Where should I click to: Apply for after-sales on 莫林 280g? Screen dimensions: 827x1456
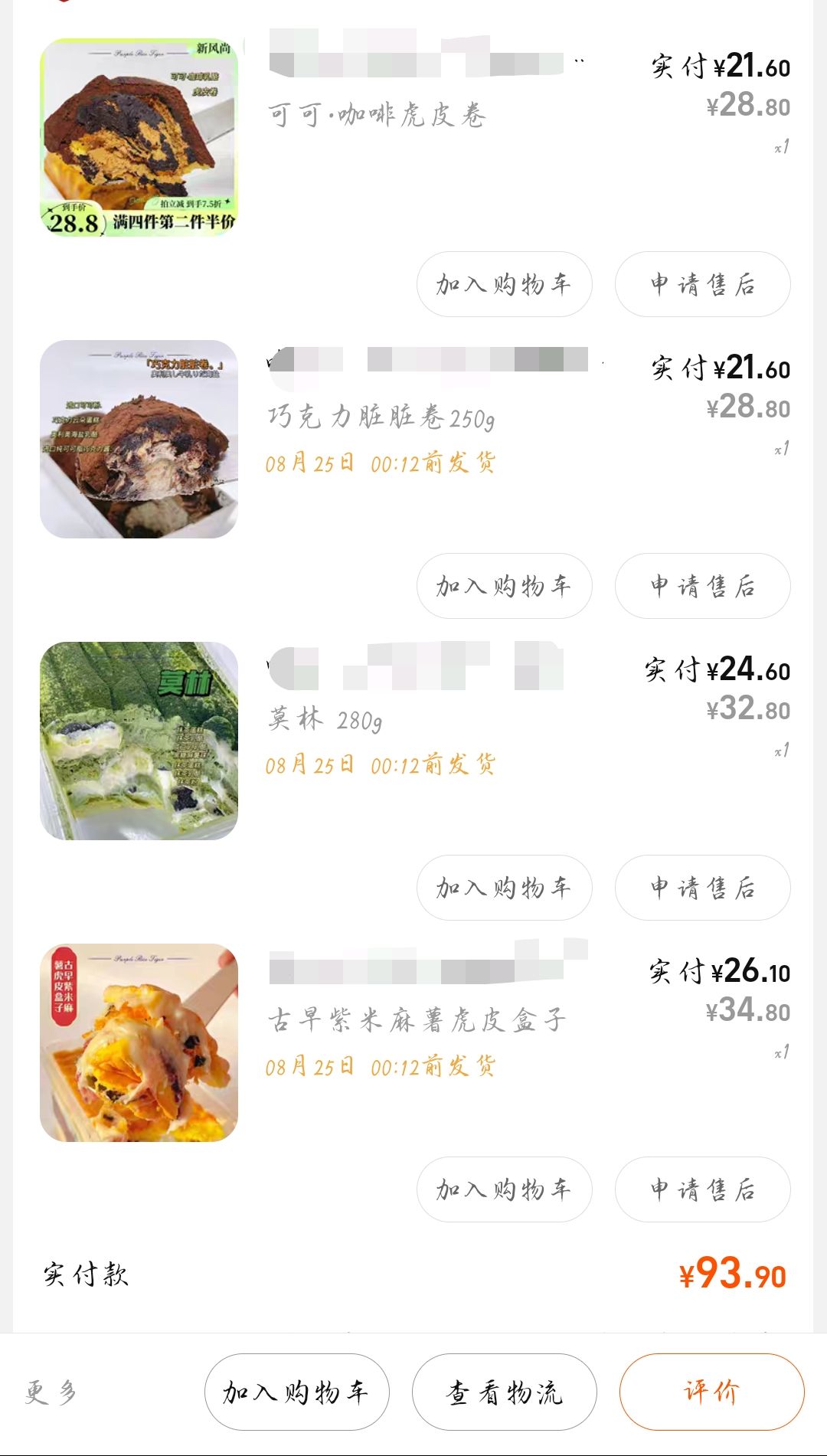(702, 888)
